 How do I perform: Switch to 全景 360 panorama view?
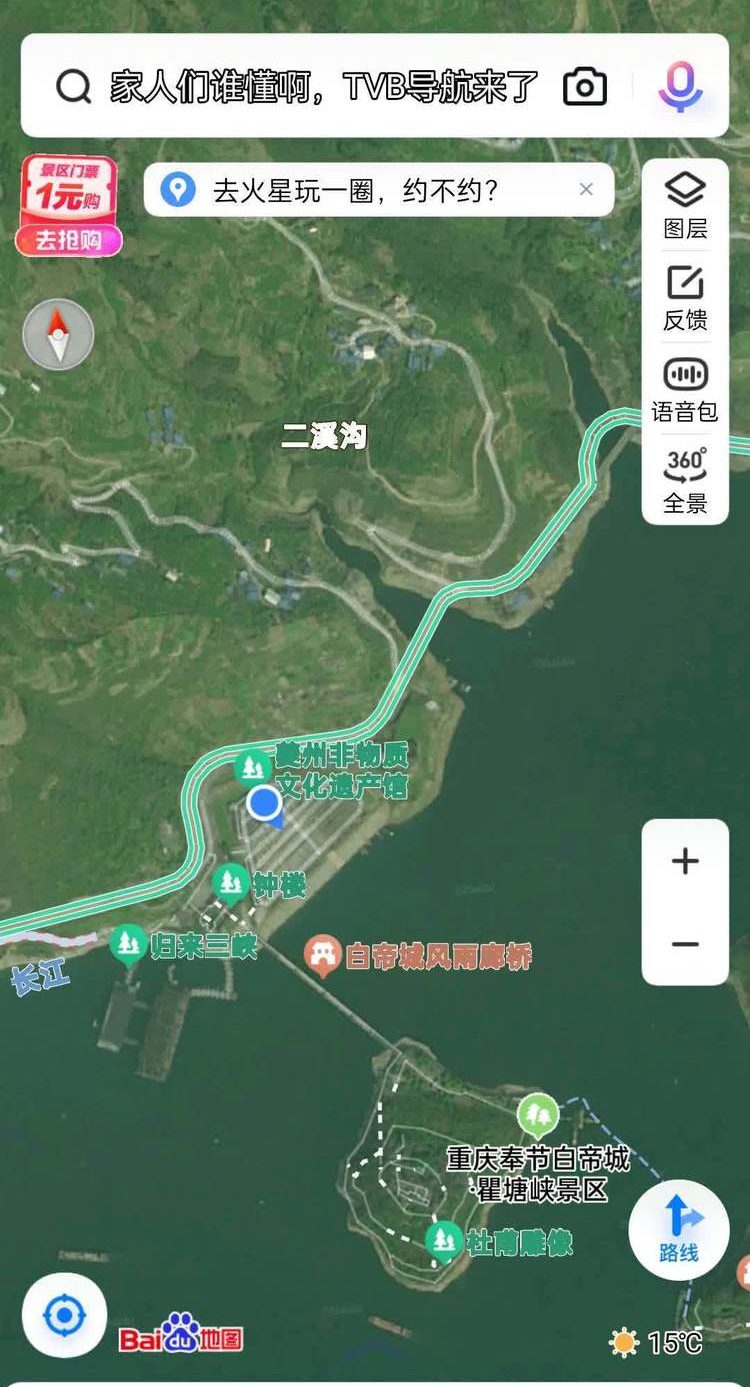685,481
